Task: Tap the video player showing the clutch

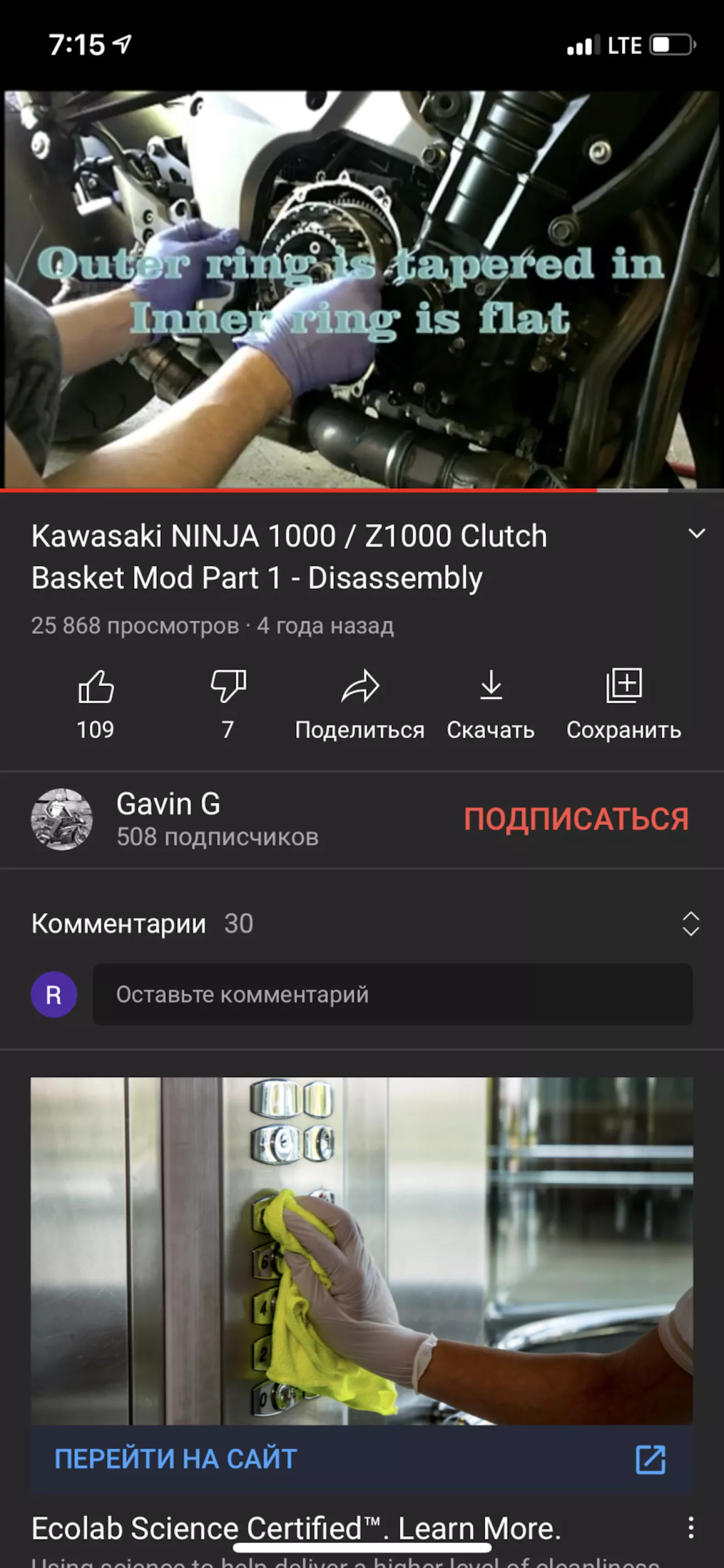Action: [362, 289]
